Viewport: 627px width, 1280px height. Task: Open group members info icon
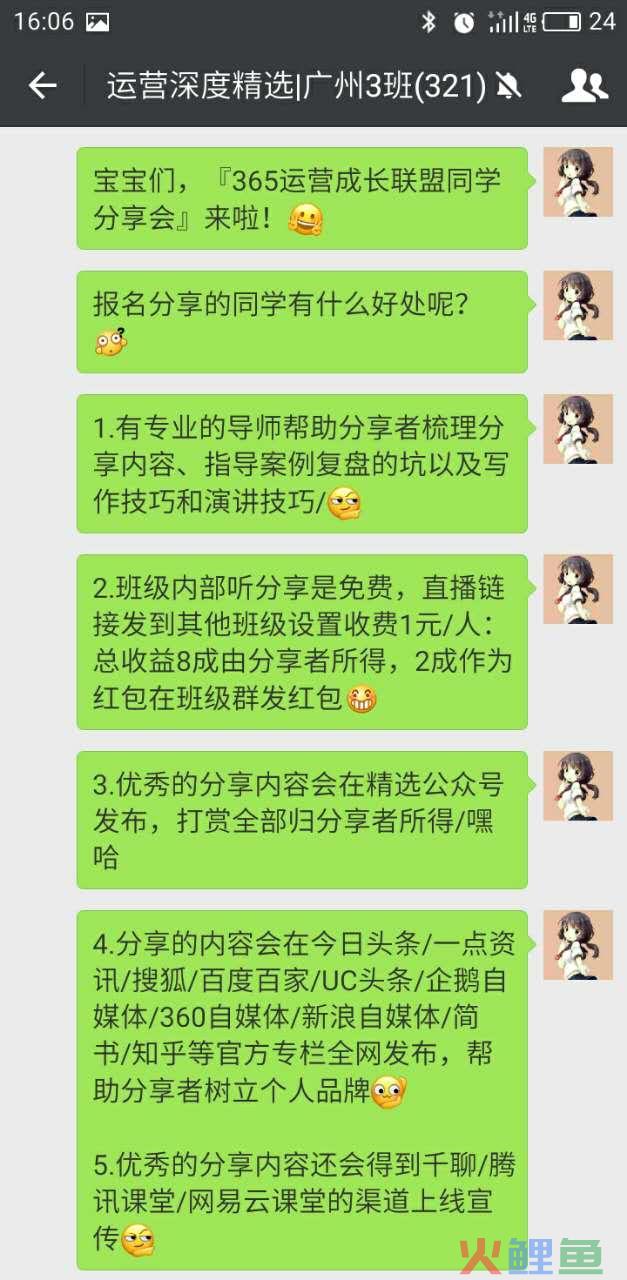[x=584, y=86]
